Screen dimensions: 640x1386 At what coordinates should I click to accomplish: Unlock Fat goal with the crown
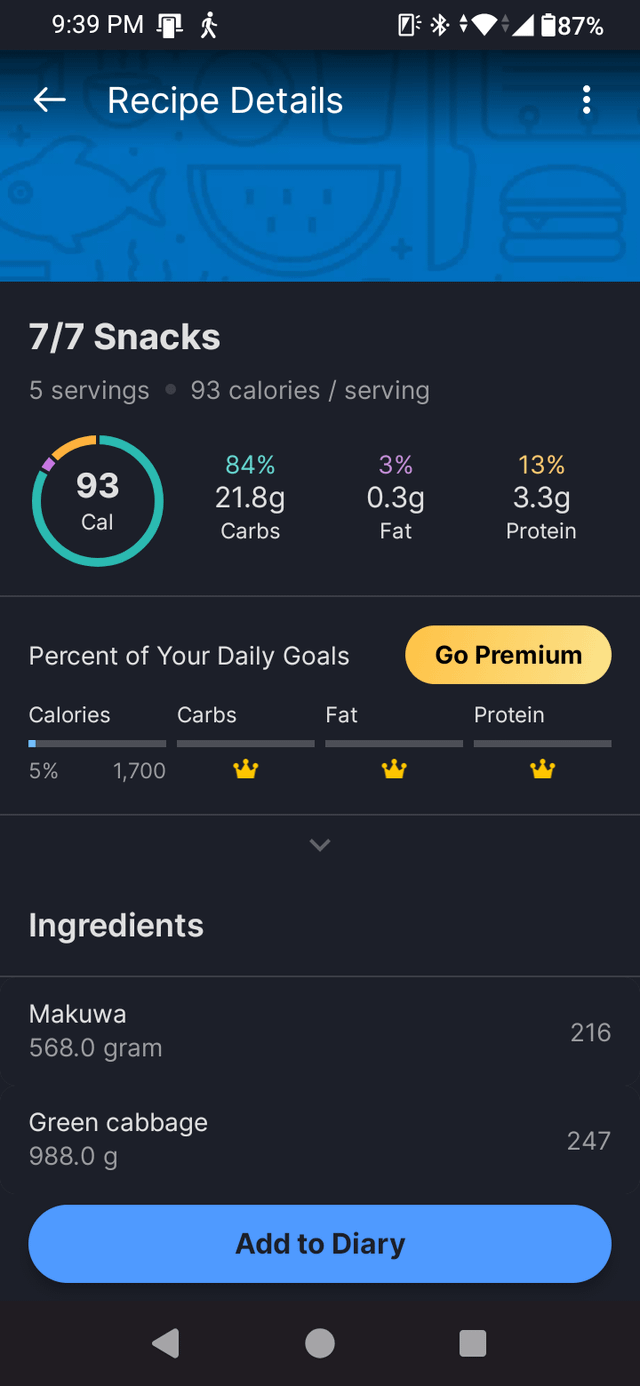pyautogui.click(x=394, y=769)
